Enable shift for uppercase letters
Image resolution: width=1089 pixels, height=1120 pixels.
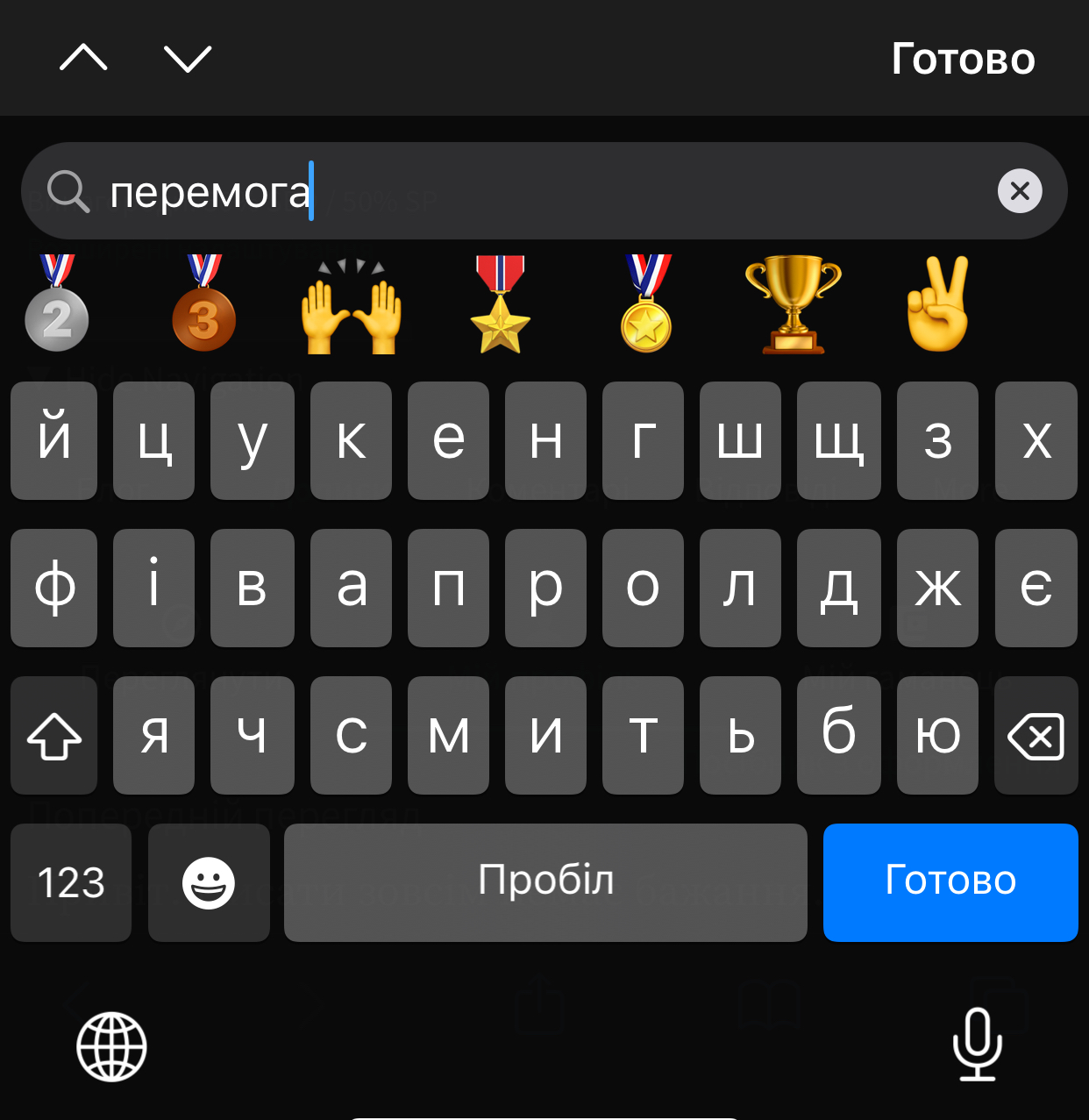click(x=54, y=735)
